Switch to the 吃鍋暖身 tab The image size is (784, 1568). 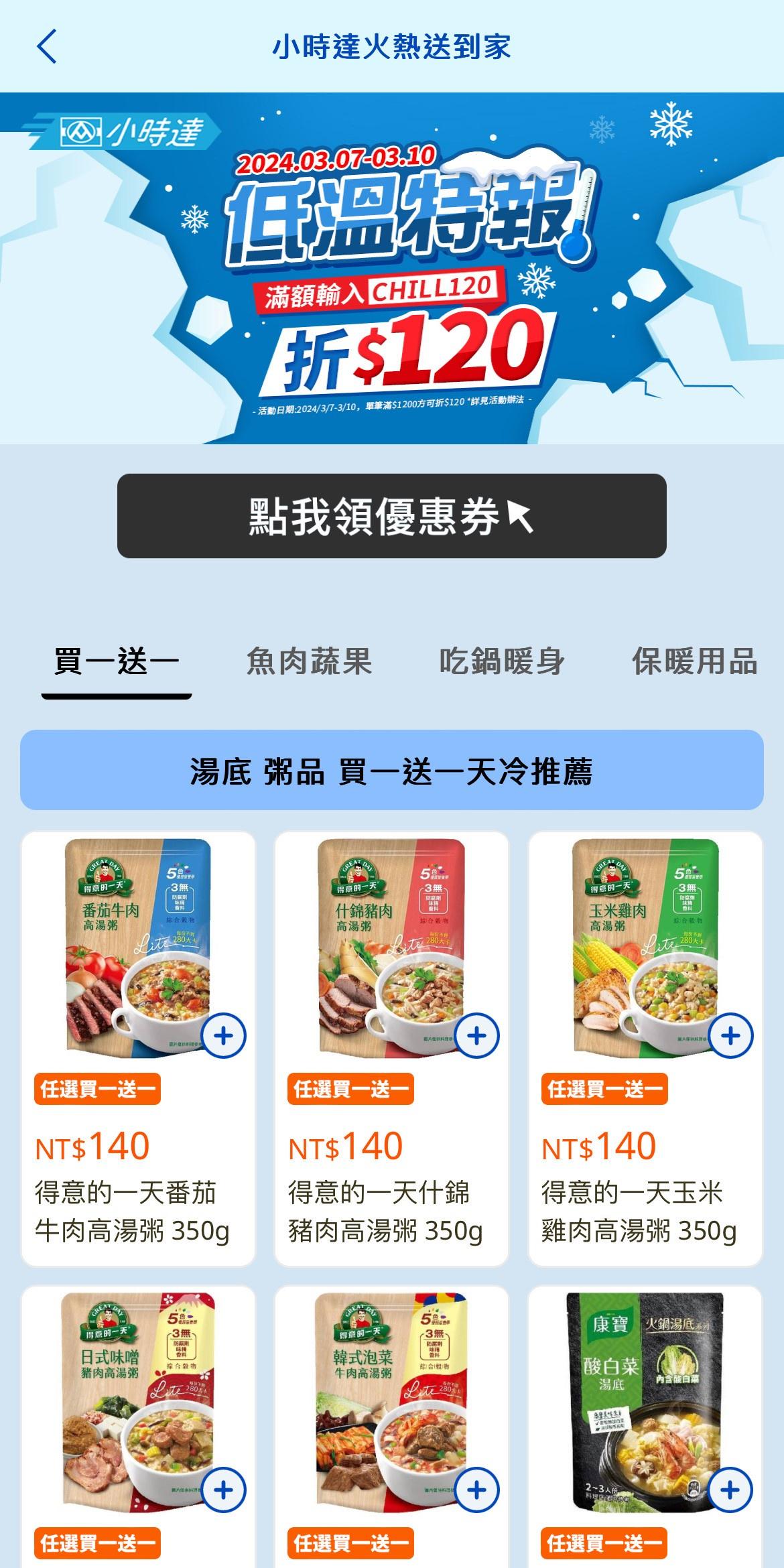(x=502, y=662)
